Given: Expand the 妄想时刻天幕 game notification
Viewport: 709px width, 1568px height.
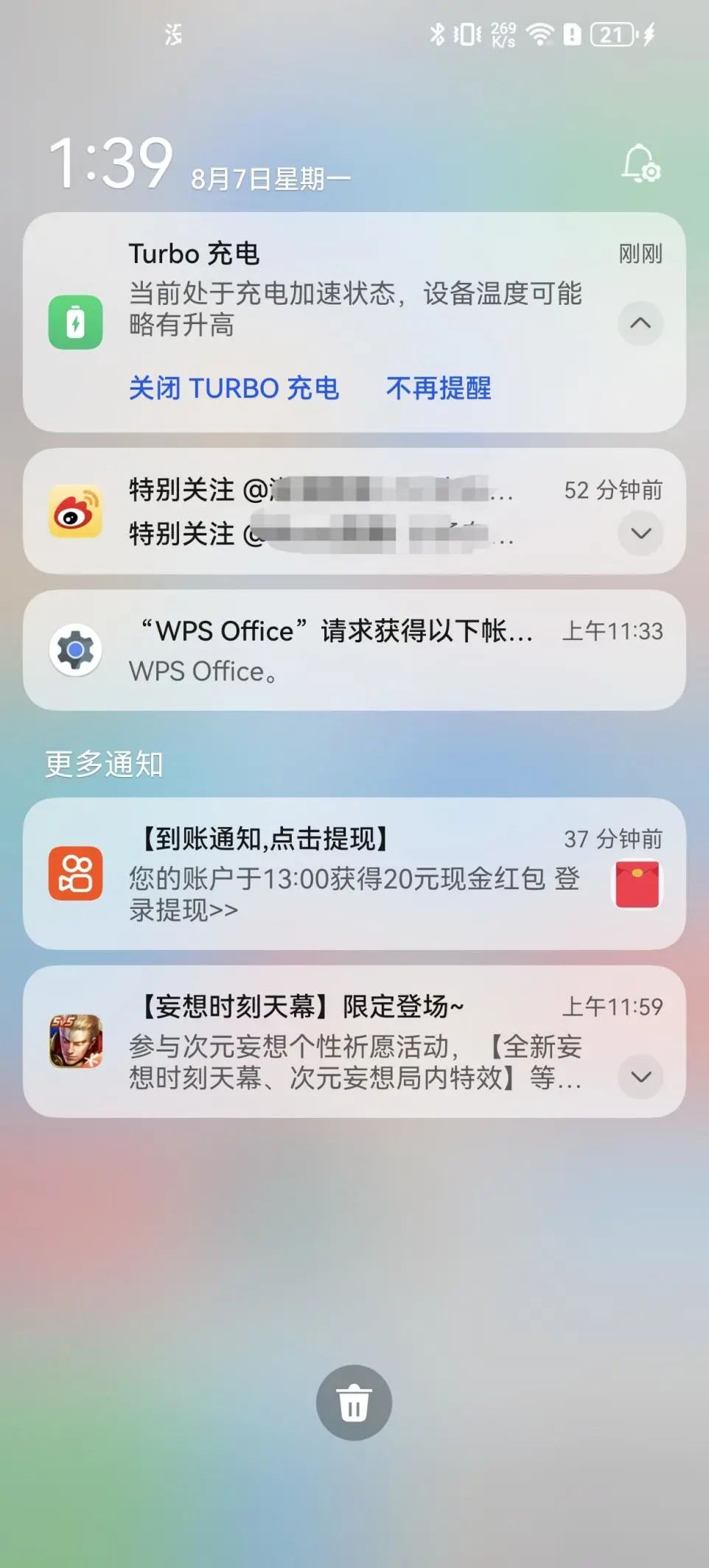Looking at the screenshot, I should [640, 1077].
